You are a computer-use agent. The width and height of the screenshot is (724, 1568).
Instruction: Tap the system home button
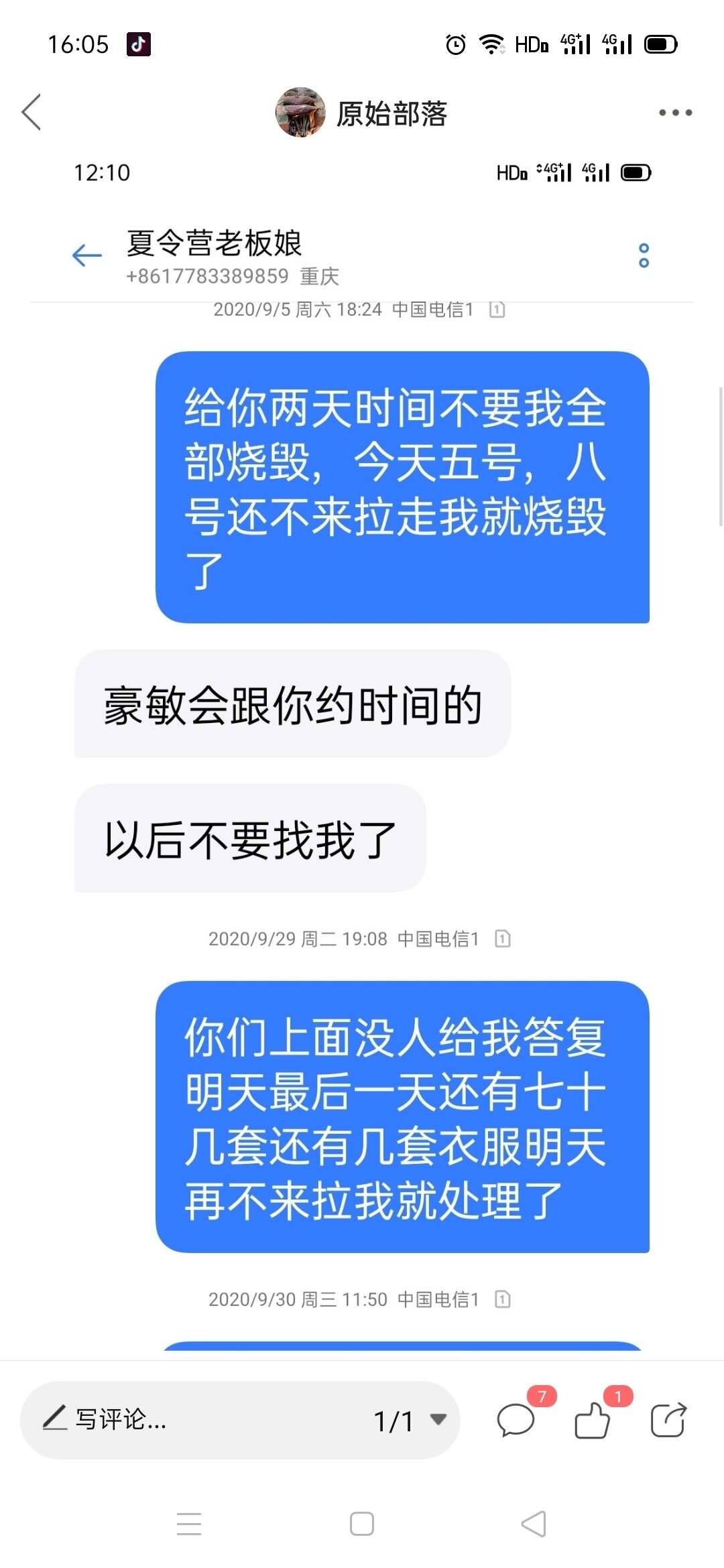362,1524
